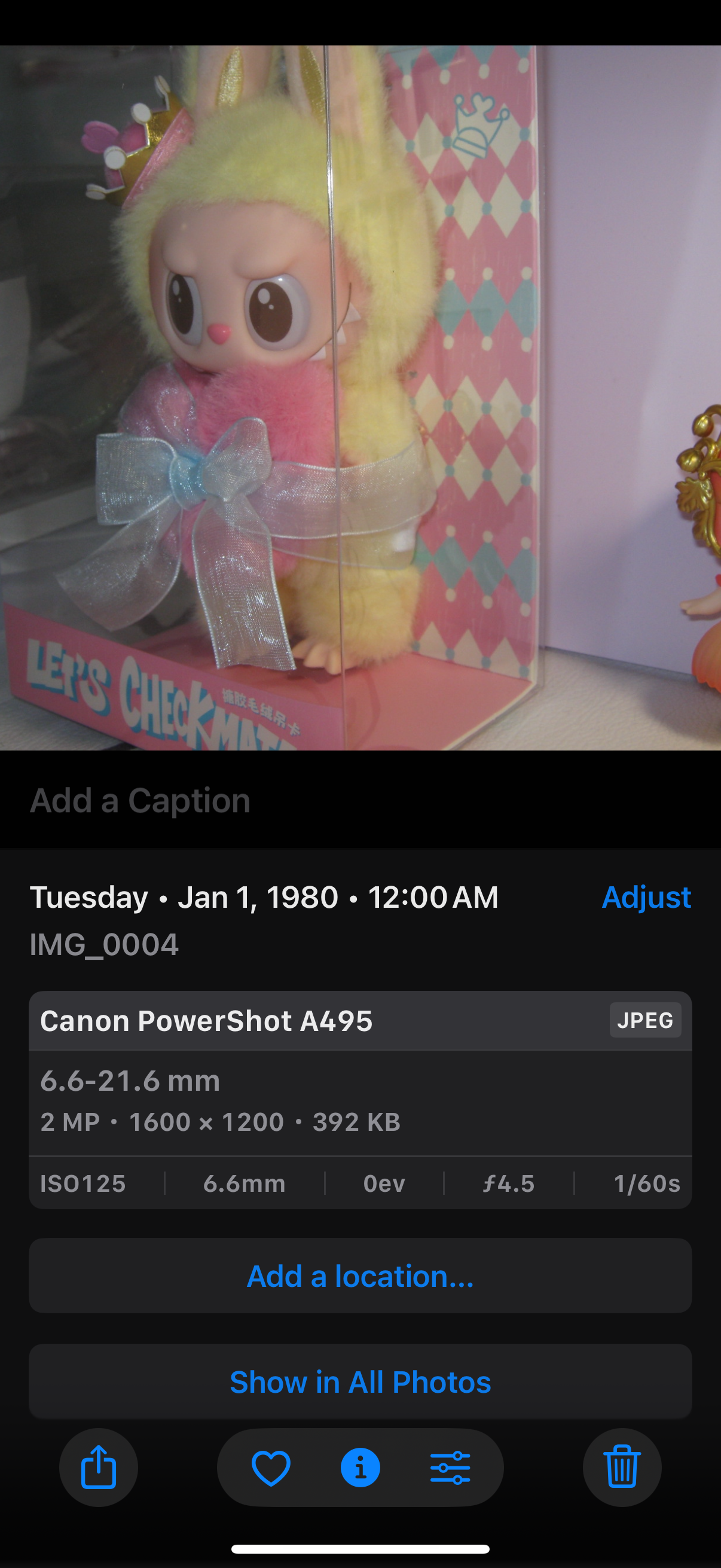
Task: Add a caption to the photo
Action: coord(140,800)
